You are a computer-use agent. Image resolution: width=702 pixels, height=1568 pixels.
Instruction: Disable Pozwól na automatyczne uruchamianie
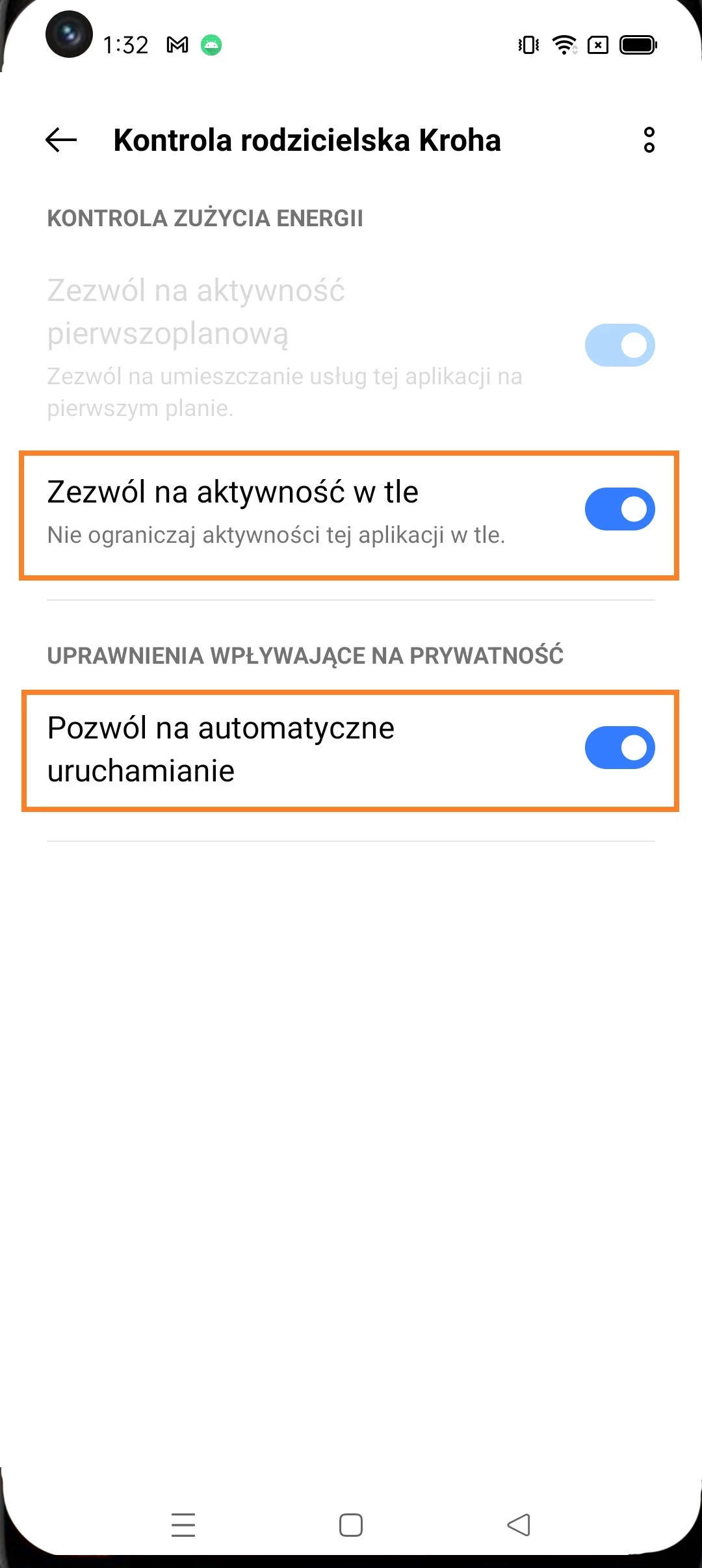pos(619,748)
